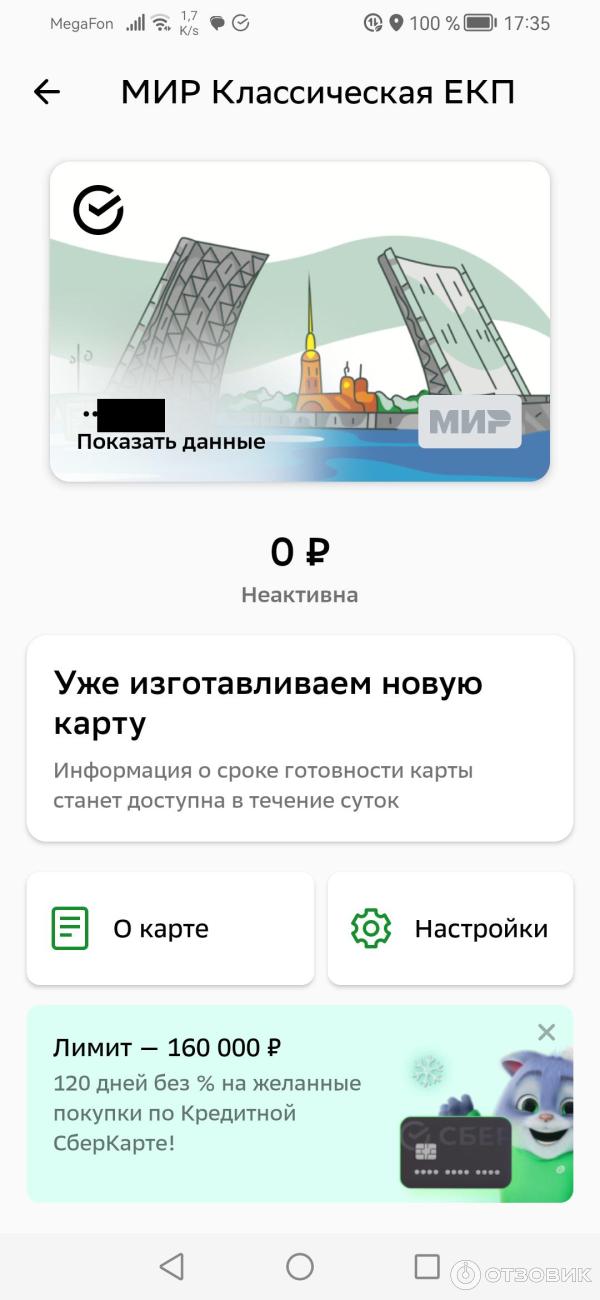Open the system recent apps view
The height and width of the screenshot is (1300, 600).
click(427, 1267)
